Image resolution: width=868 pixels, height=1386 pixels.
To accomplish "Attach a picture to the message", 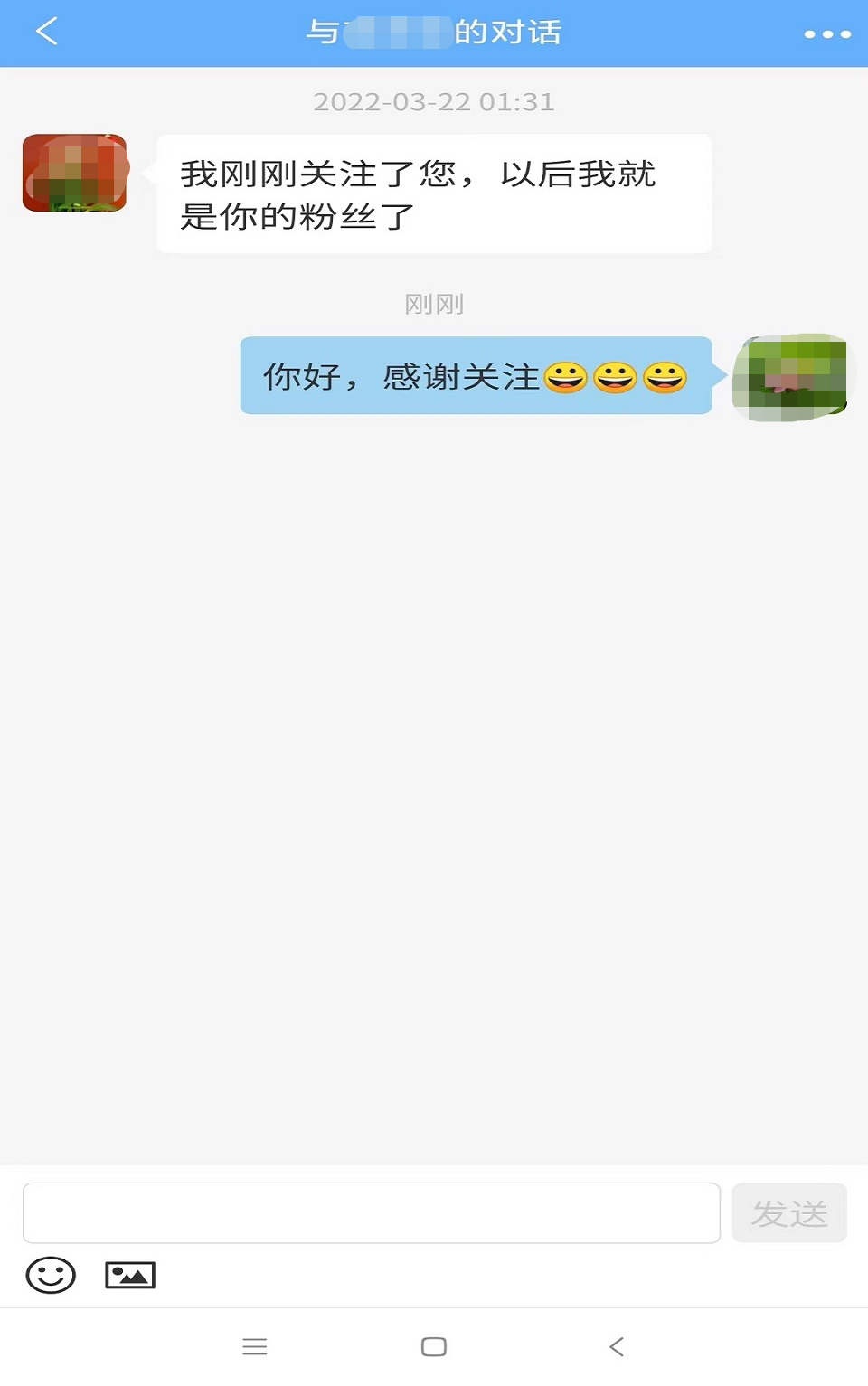I will (x=130, y=1275).
